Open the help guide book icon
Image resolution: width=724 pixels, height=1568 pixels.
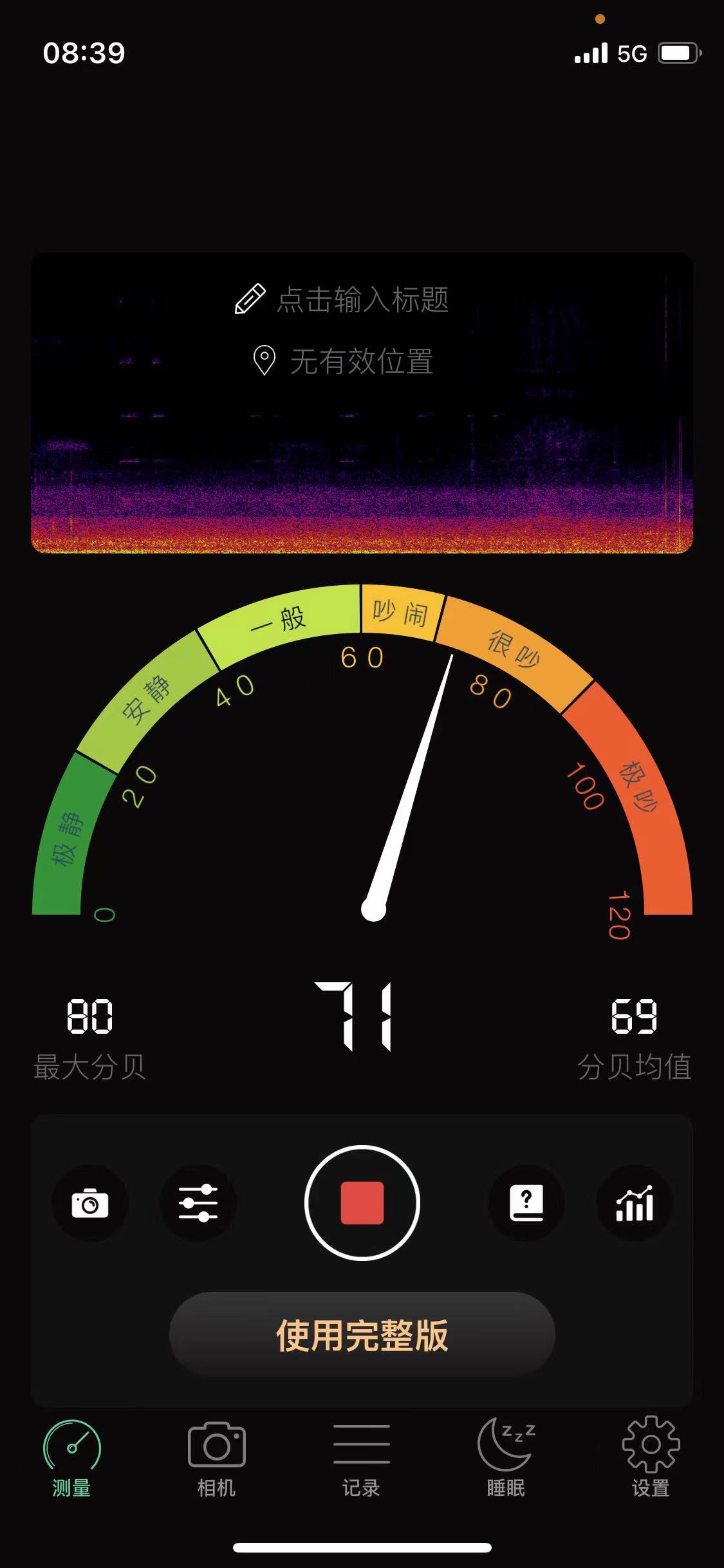(526, 1203)
